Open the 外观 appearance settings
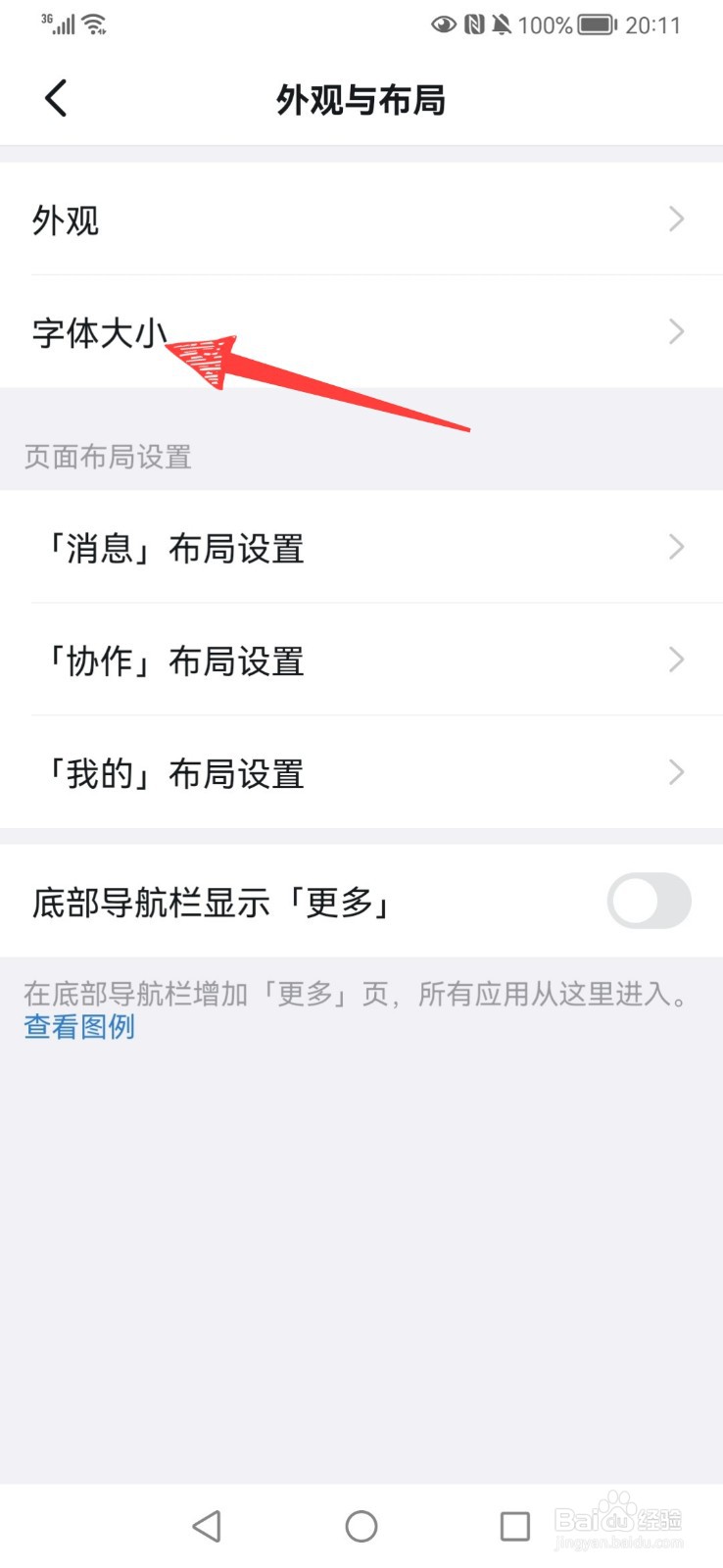Screen dimensions: 723x1568 coord(361,220)
